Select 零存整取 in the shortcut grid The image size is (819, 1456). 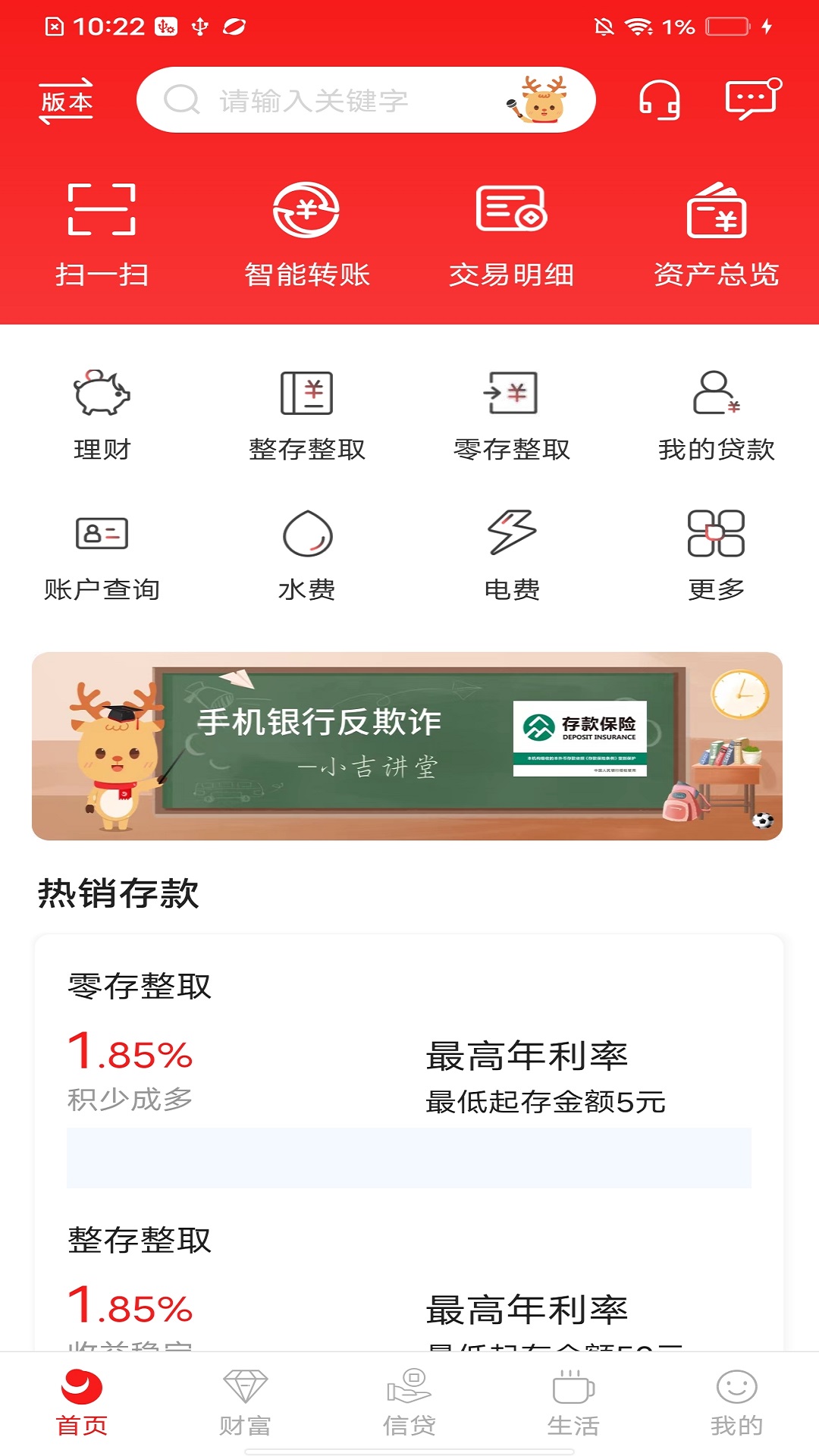[x=511, y=415]
